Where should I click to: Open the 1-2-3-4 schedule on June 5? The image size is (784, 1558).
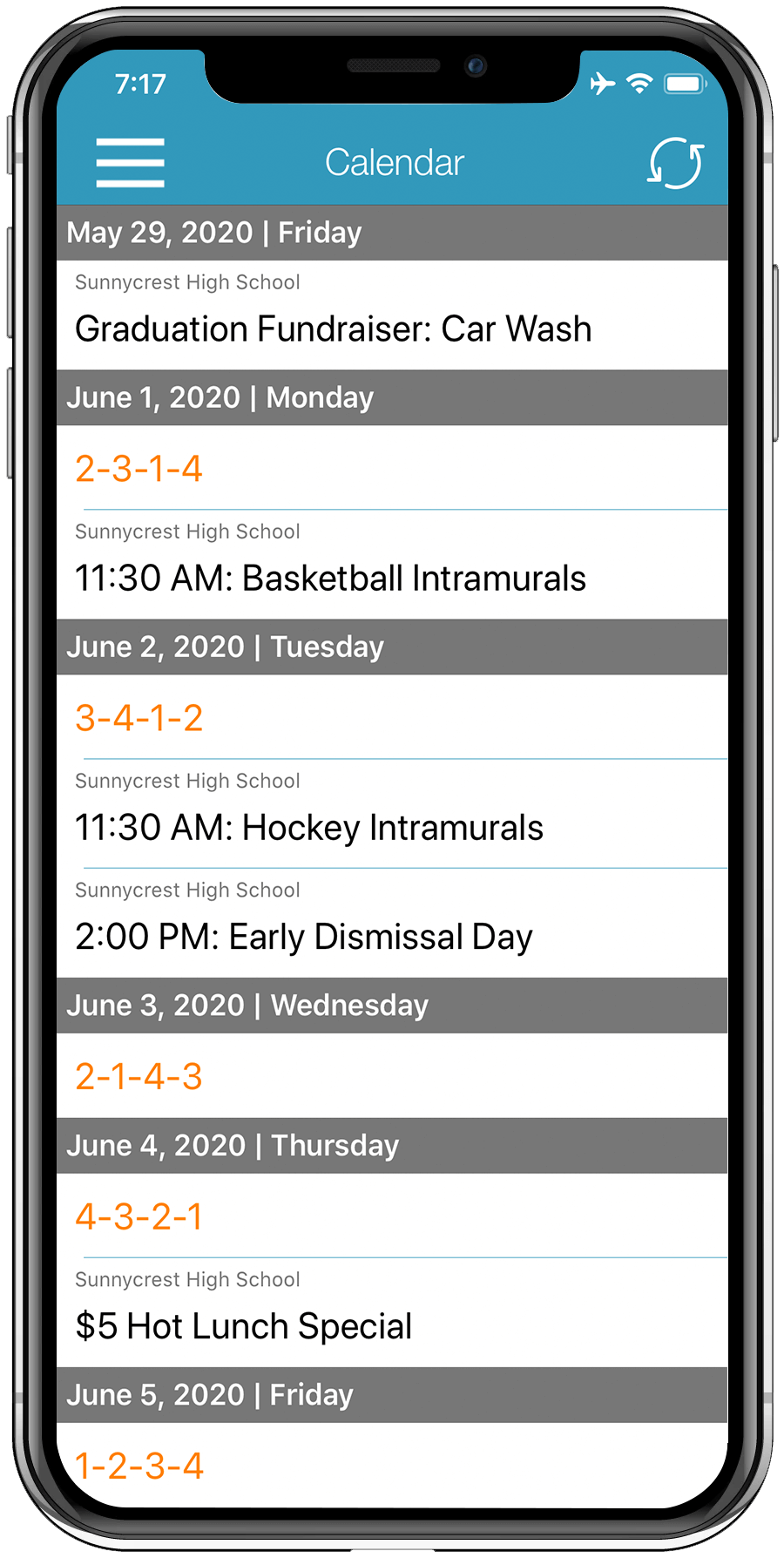392,1466
